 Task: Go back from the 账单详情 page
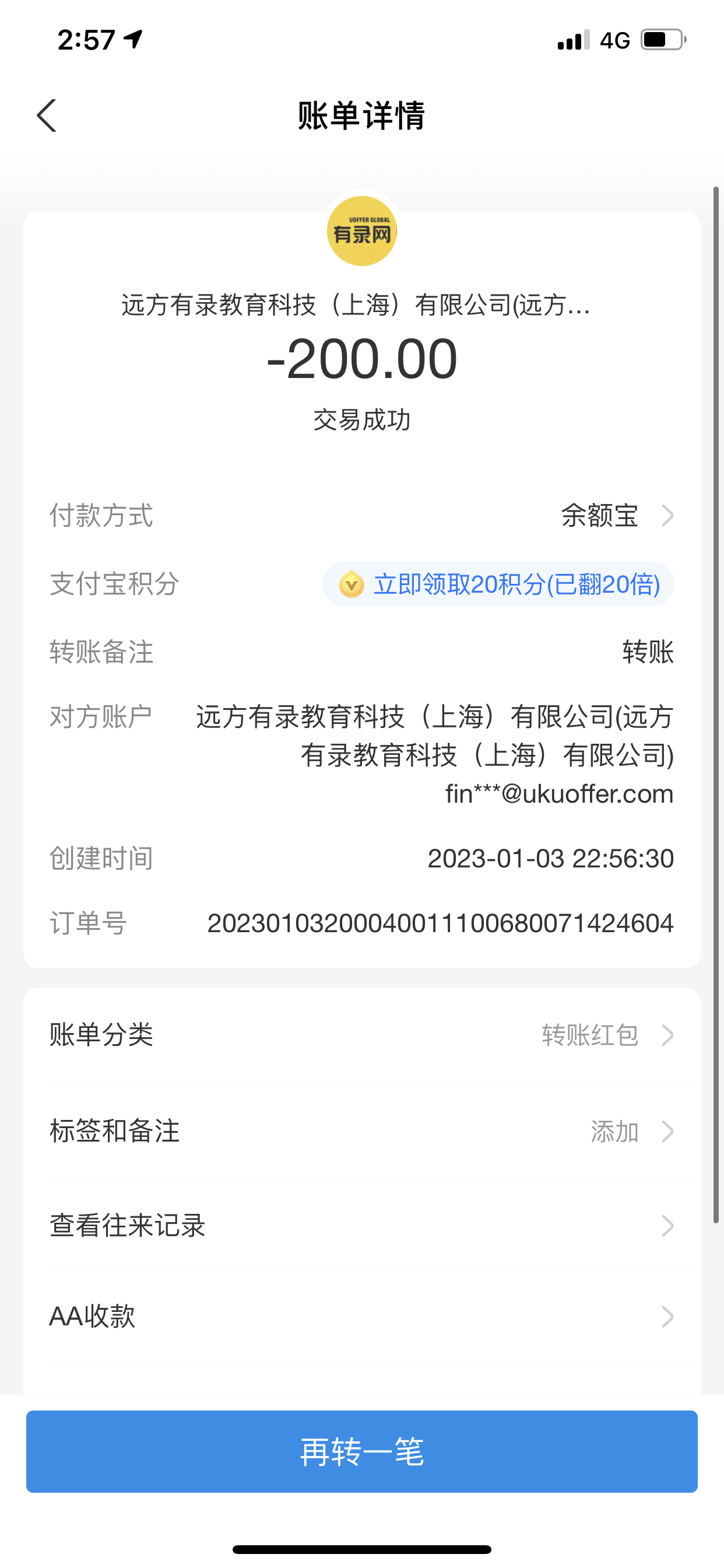47,116
